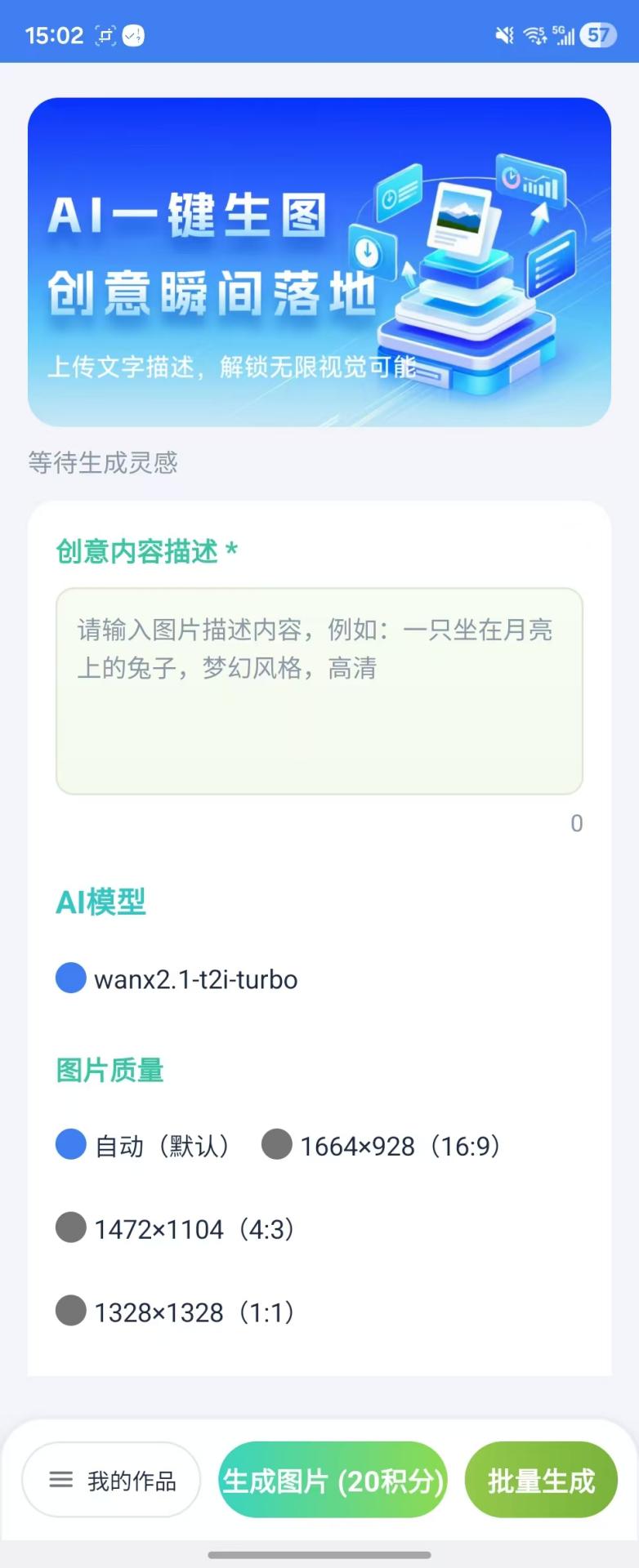
Task: Select the 1664×928 (16:9) quality option
Action: tap(276, 1146)
